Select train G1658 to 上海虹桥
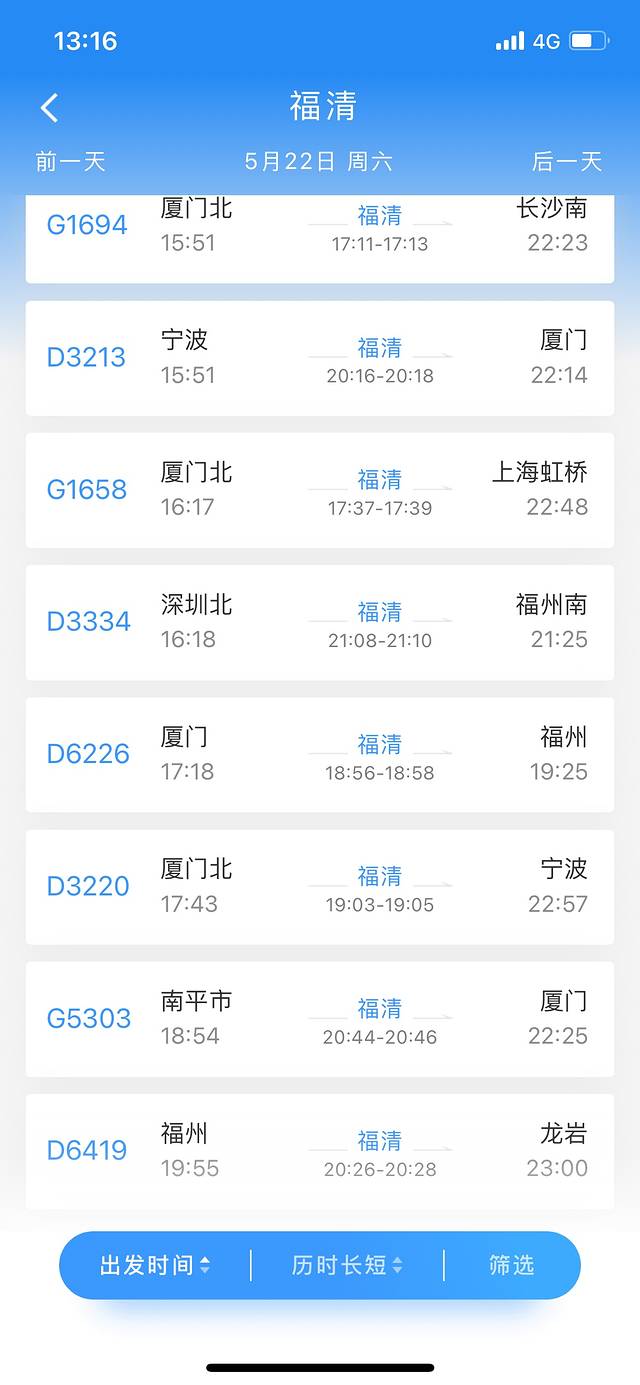640x1385 pixels. pyautogui.click(x=320, y=490)
